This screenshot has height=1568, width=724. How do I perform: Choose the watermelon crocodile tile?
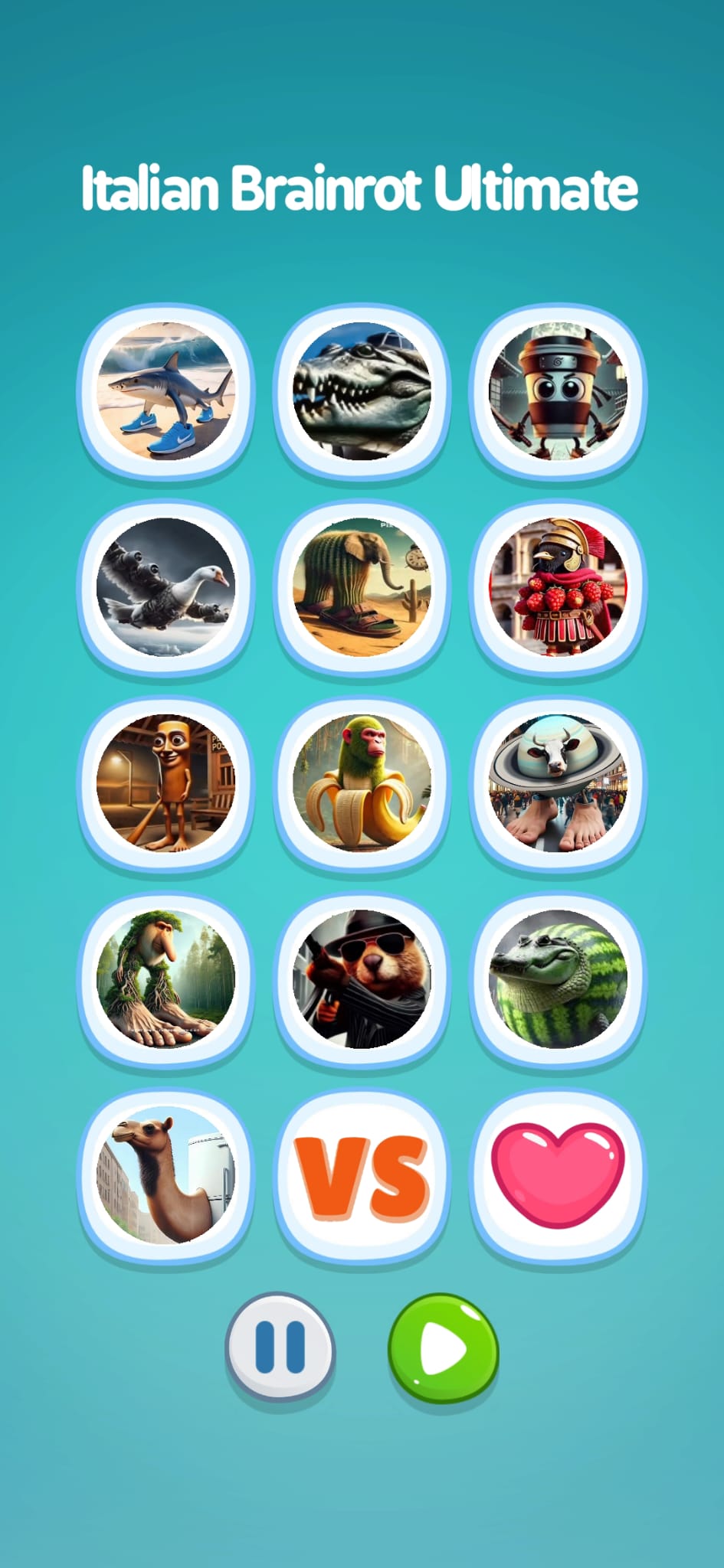(558, 979)
